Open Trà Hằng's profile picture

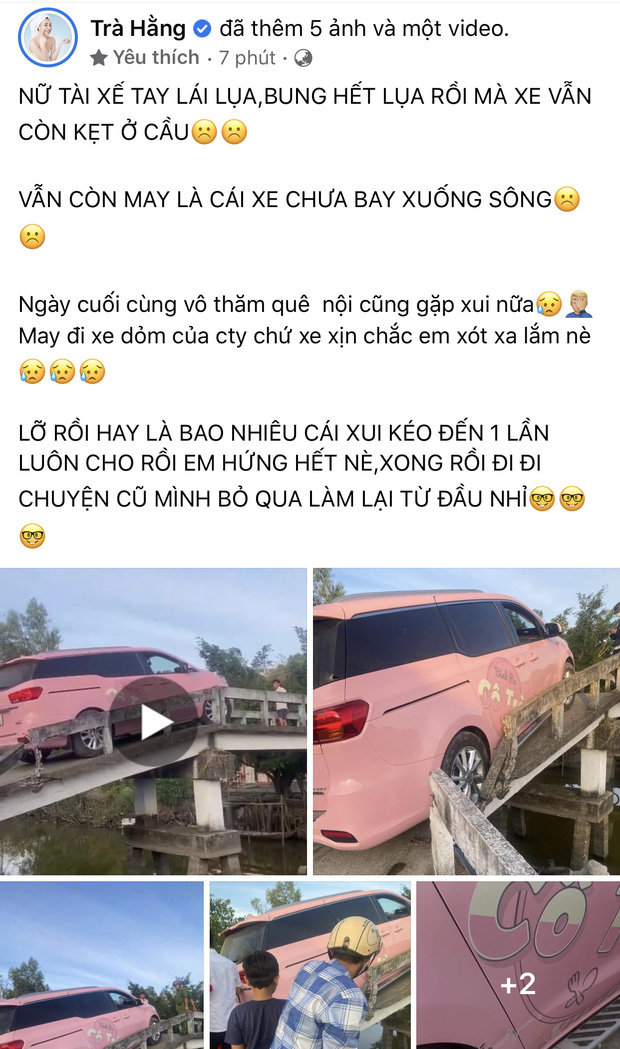pyautogui.click(x=48, y=38)
